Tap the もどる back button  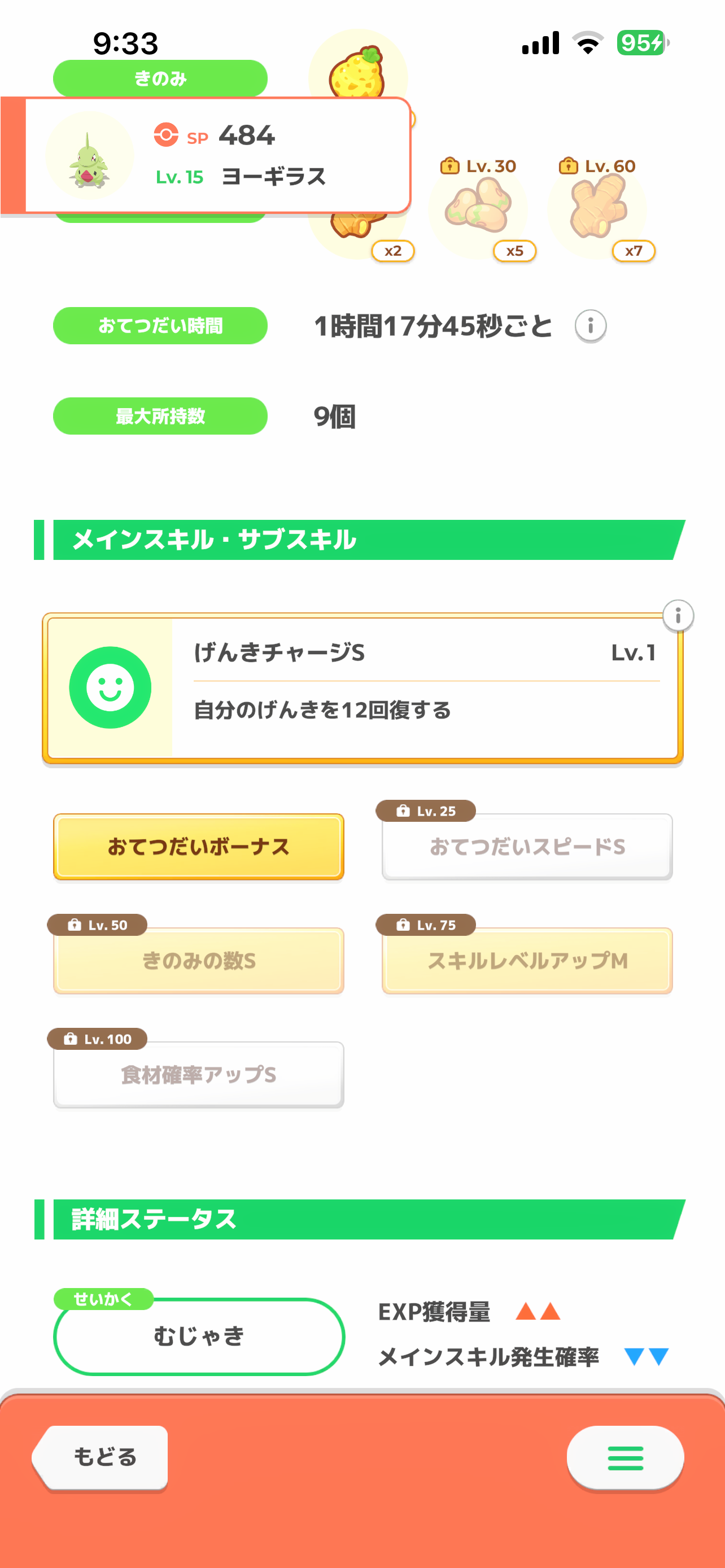(x=102, y=1457)
